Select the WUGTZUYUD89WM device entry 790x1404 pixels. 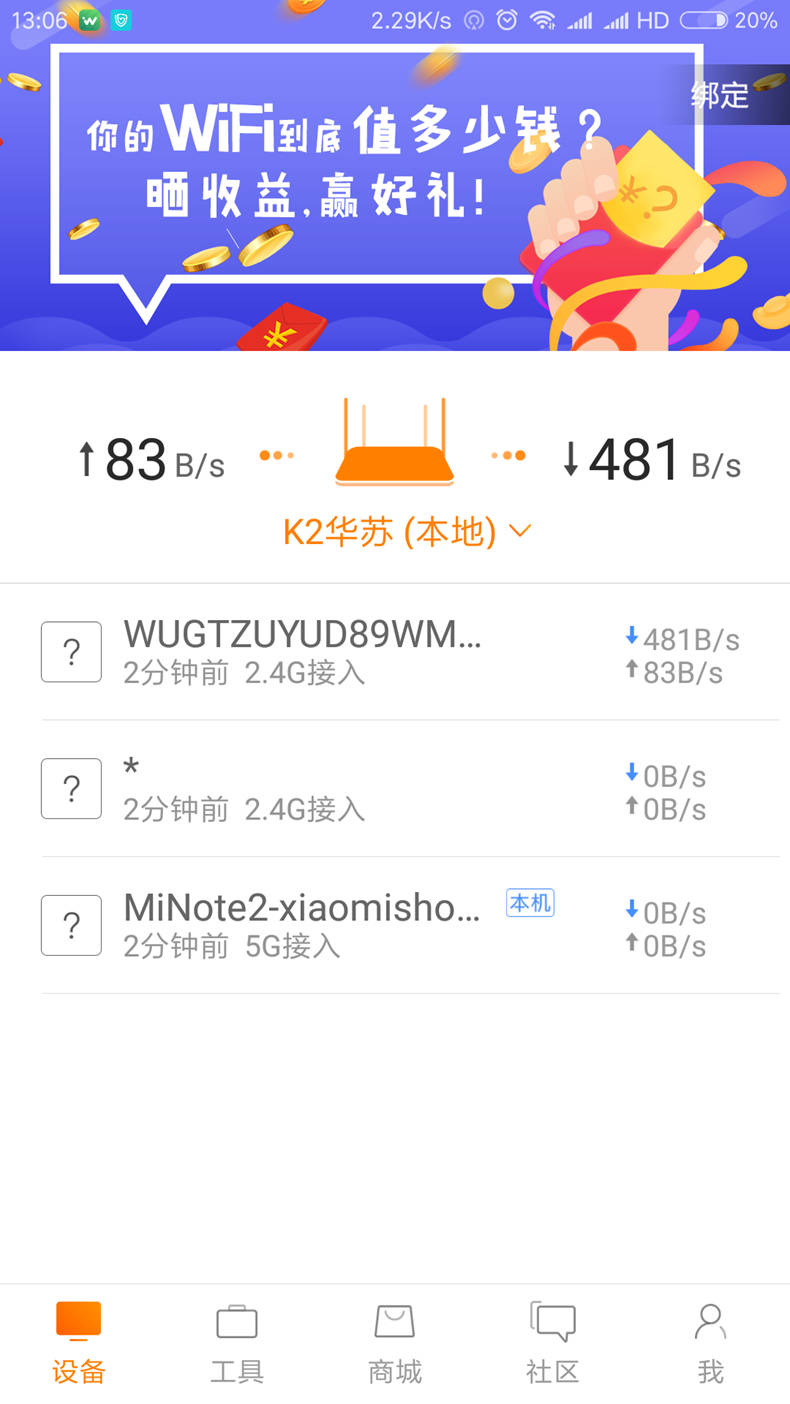tap(300, 651)
